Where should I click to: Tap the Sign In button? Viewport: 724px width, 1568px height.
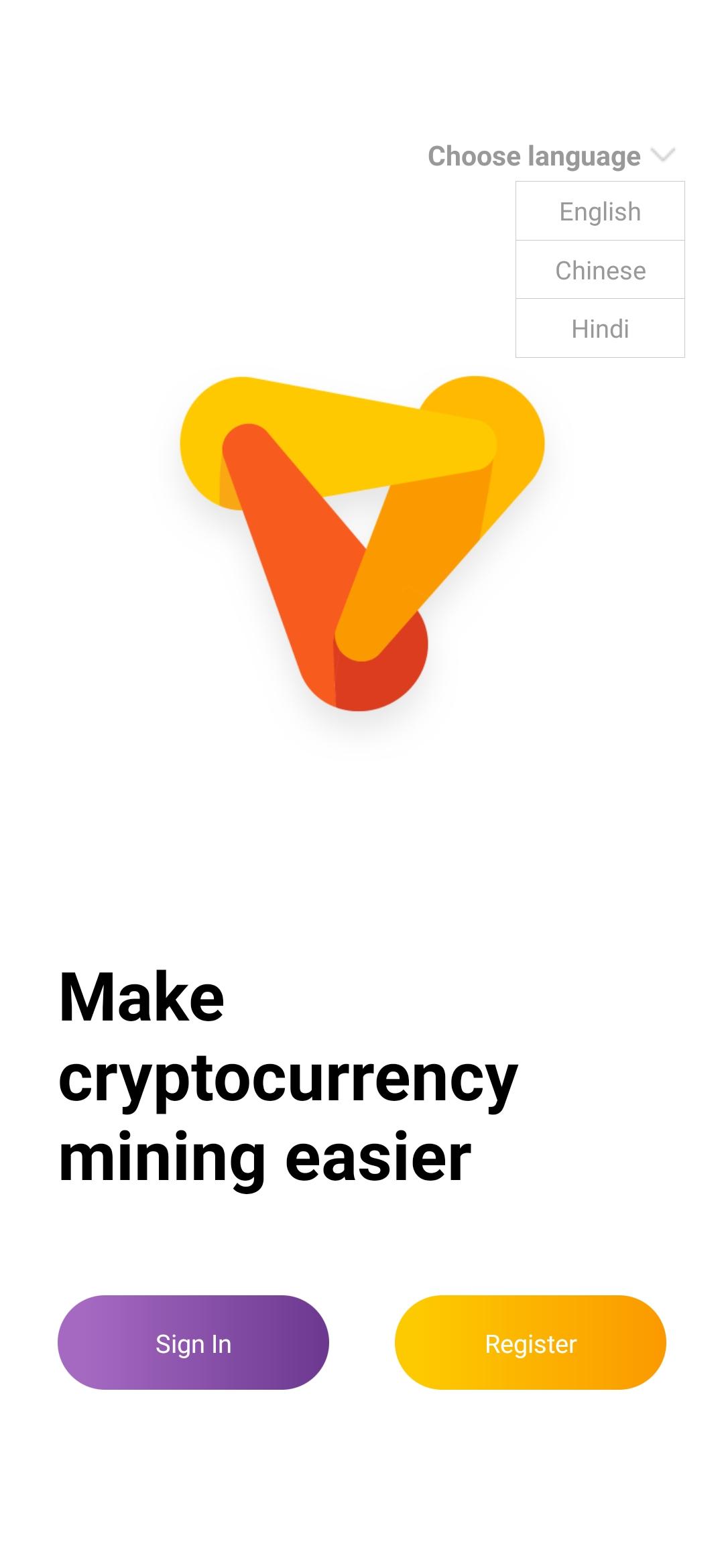(193, 1343)
